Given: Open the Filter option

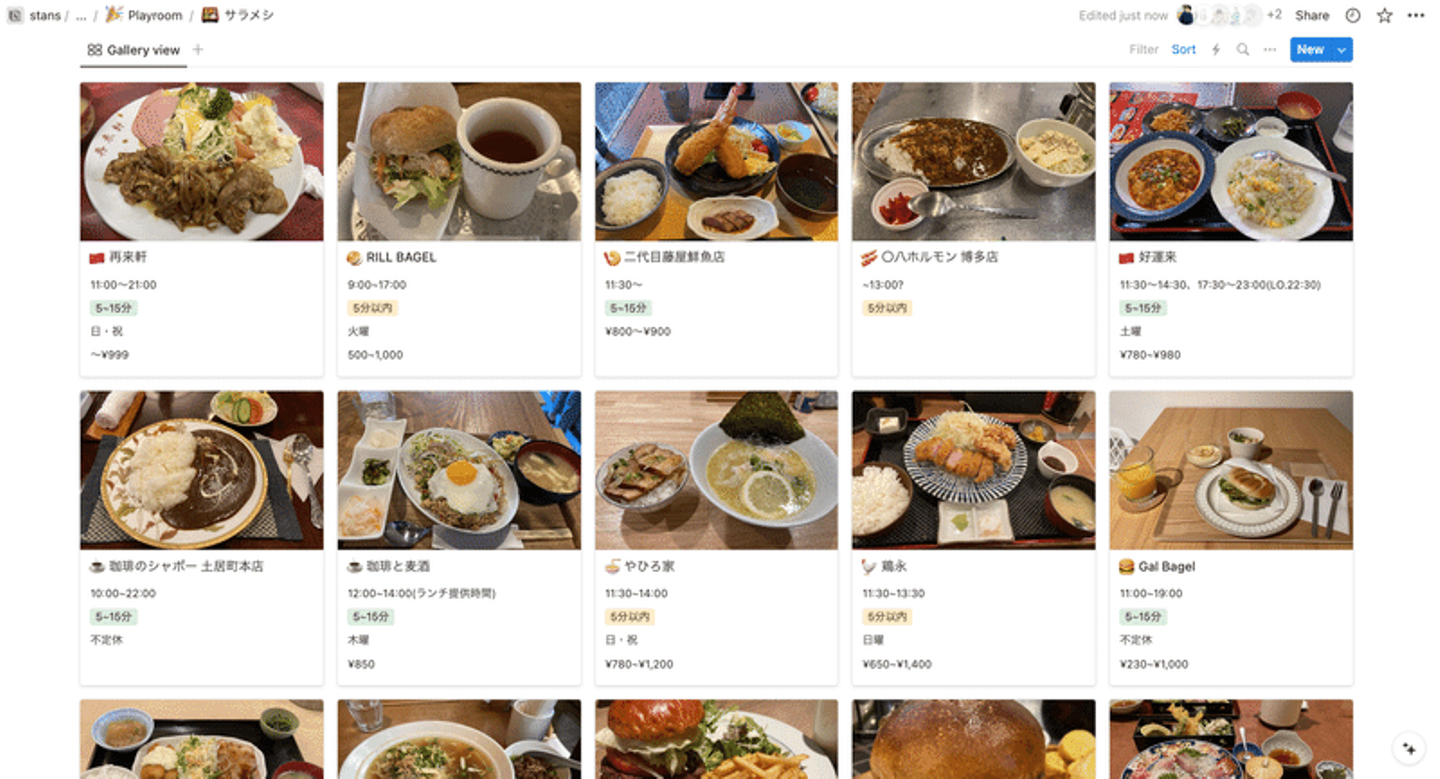Looking at the screenshot, I should (x=1143, y=50).
